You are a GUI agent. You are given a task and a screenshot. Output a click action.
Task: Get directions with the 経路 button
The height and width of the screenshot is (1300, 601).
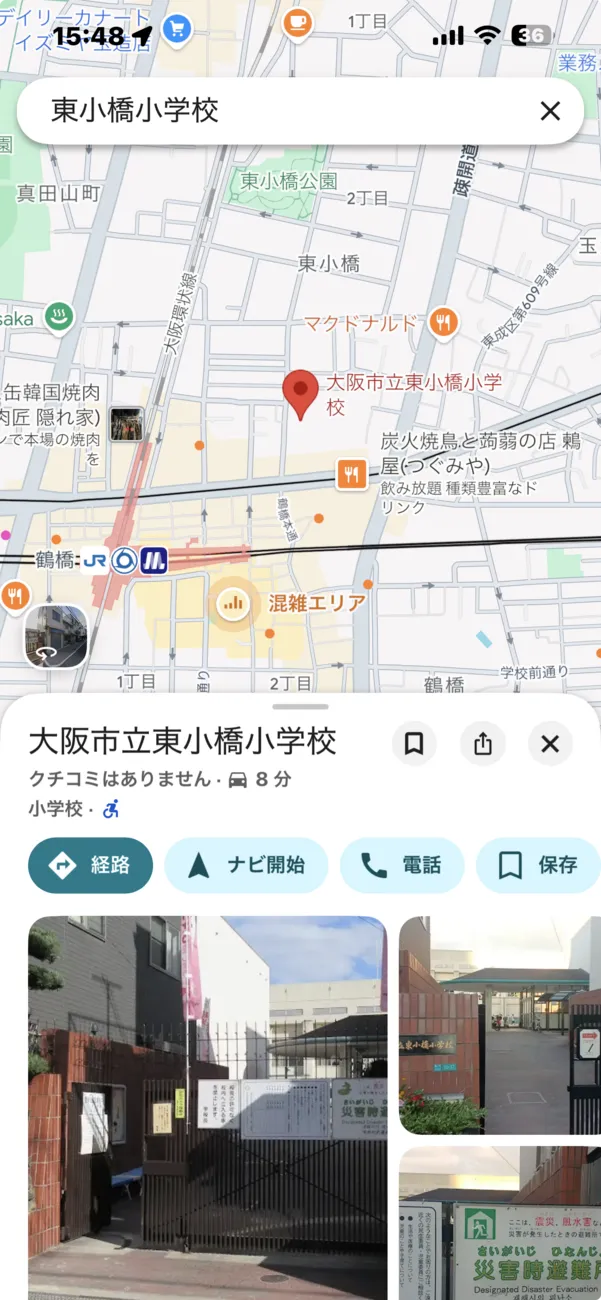[x=91, y=865]
